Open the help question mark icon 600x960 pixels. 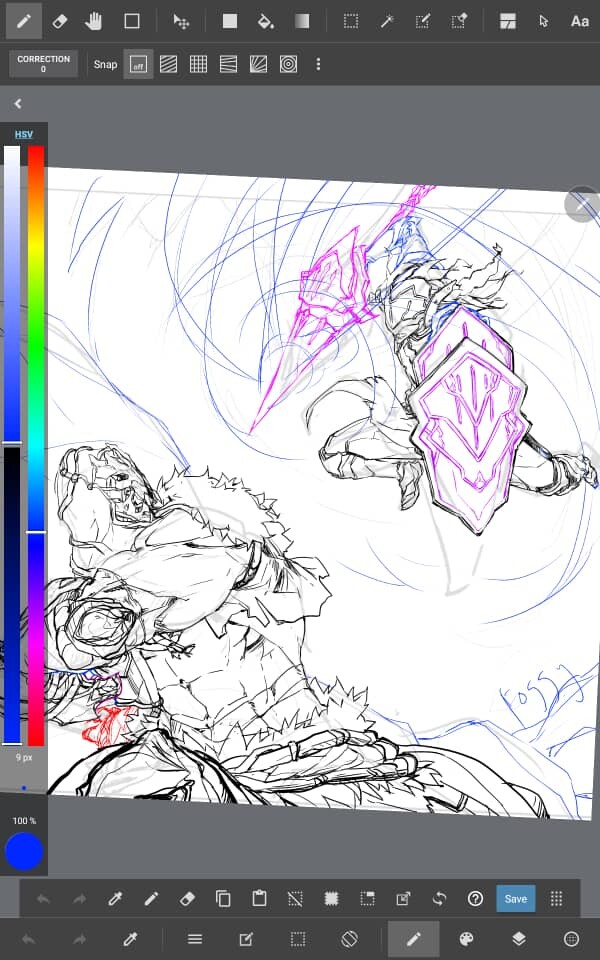click(x=475, y=898)
